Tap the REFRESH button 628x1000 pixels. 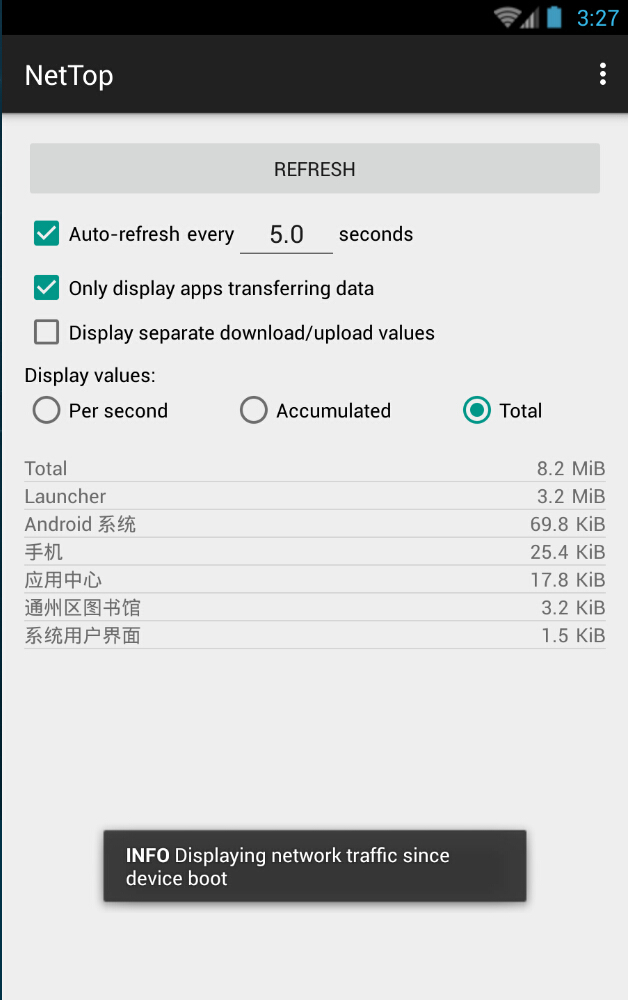pyautogui.click(x=314, y=169)
